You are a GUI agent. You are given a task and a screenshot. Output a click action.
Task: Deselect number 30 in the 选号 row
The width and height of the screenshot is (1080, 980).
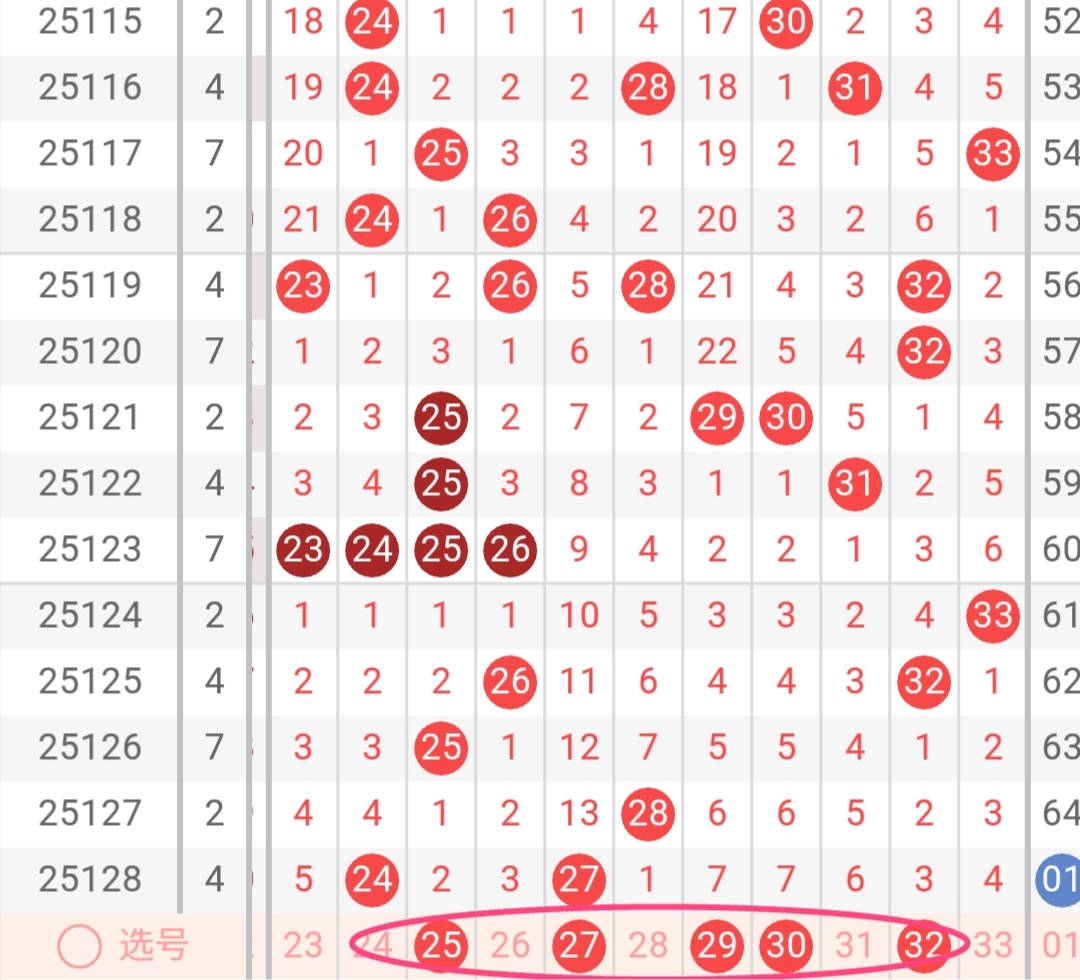(x=786, y=945)
